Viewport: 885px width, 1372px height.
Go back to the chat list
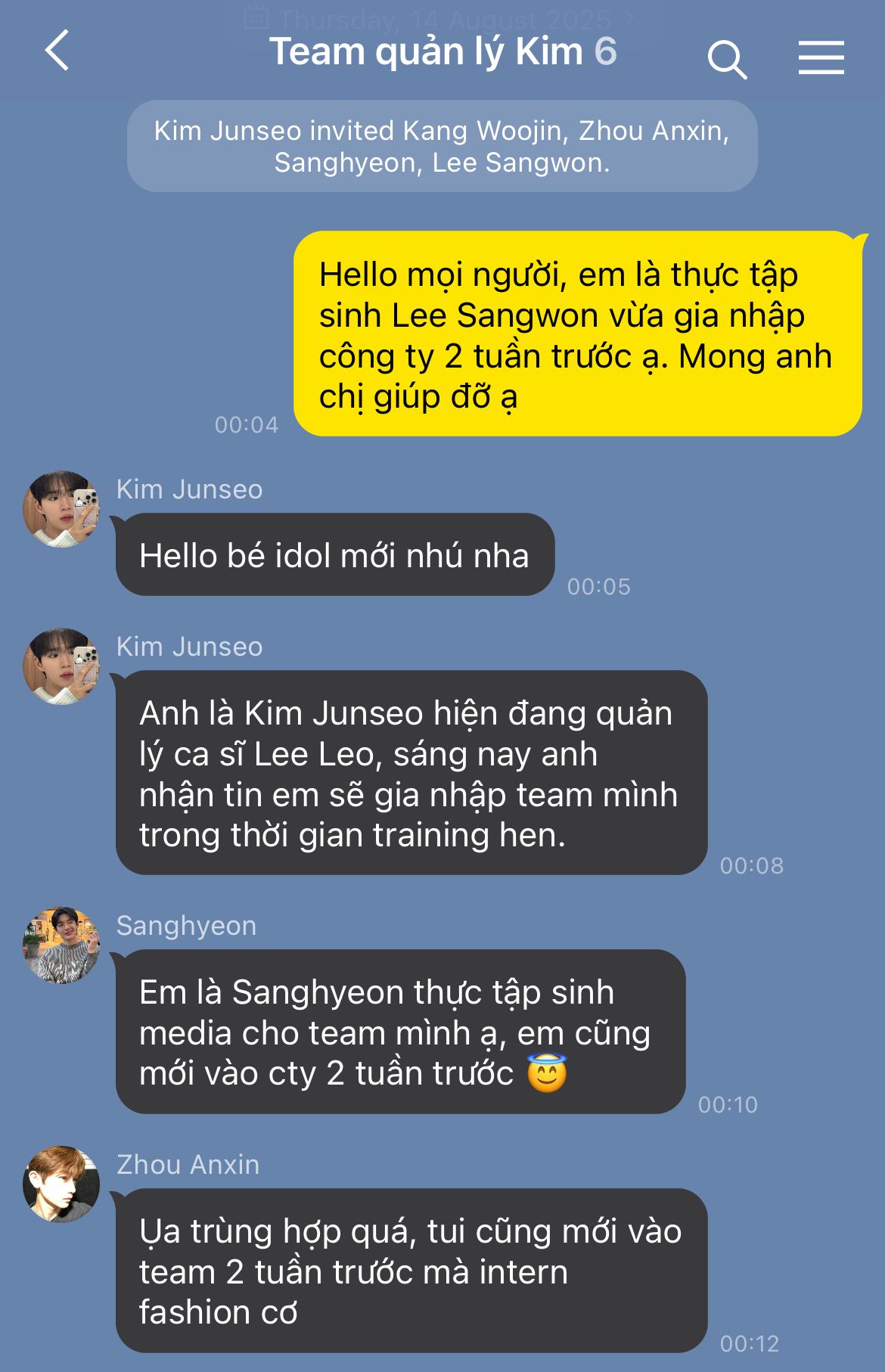pos(57,51)
